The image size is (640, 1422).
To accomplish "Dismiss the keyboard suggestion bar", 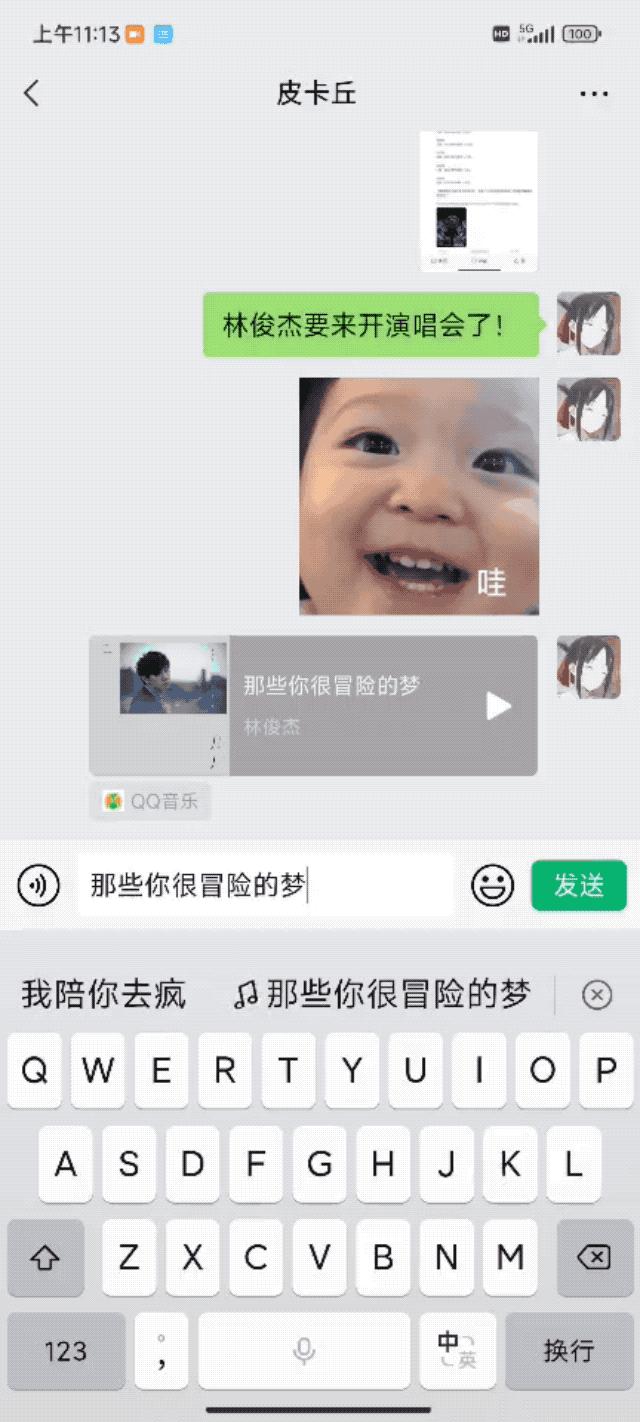I will click(597, 995).
